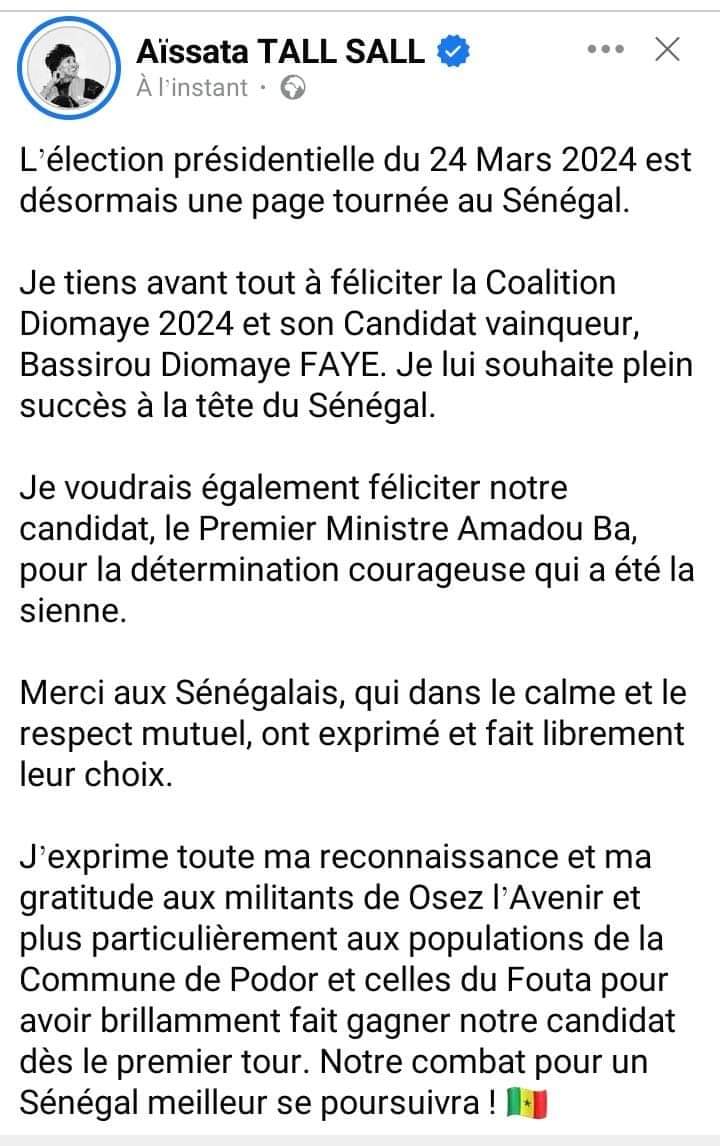The image size is (720, 1146).
Task: Open the Aïssata TALL SALL profile name
Action: pos(280,52)
